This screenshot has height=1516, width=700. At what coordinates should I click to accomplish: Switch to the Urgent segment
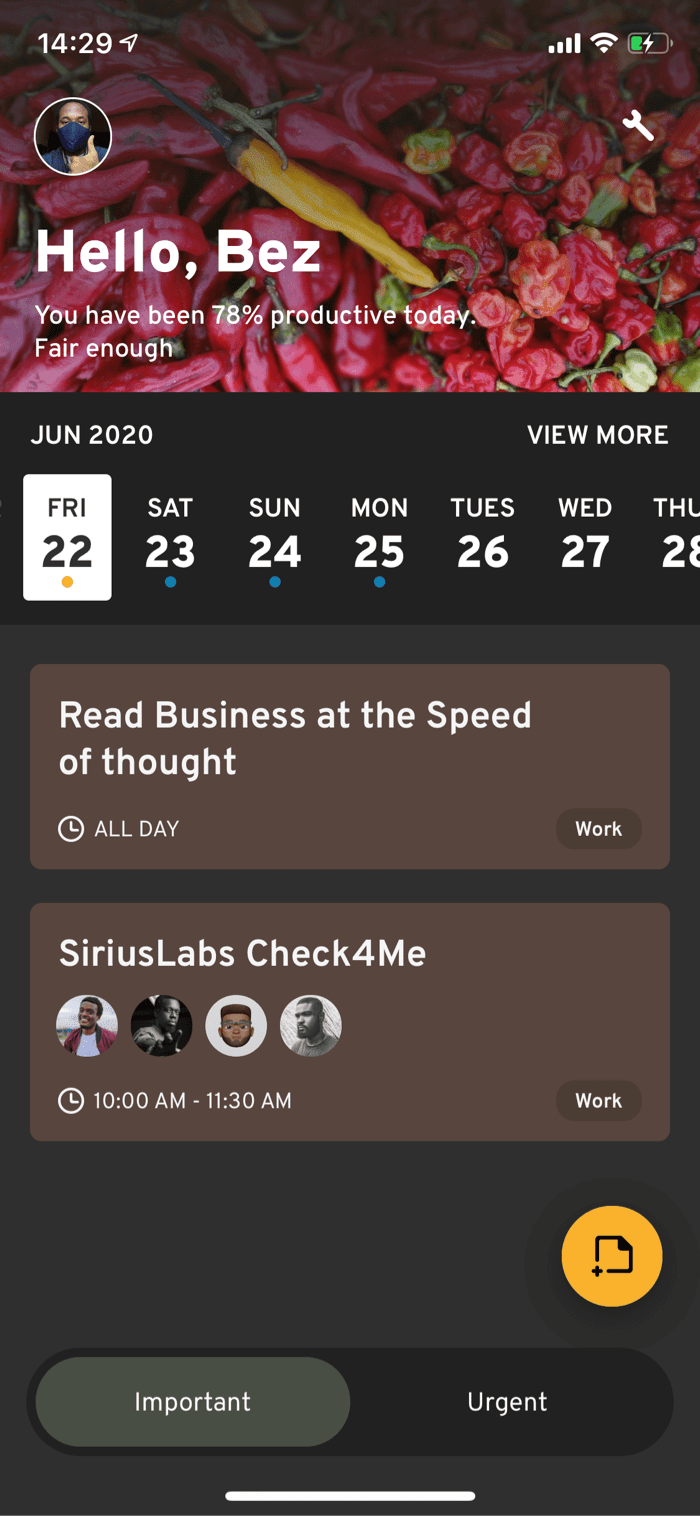pos(507,1402)
